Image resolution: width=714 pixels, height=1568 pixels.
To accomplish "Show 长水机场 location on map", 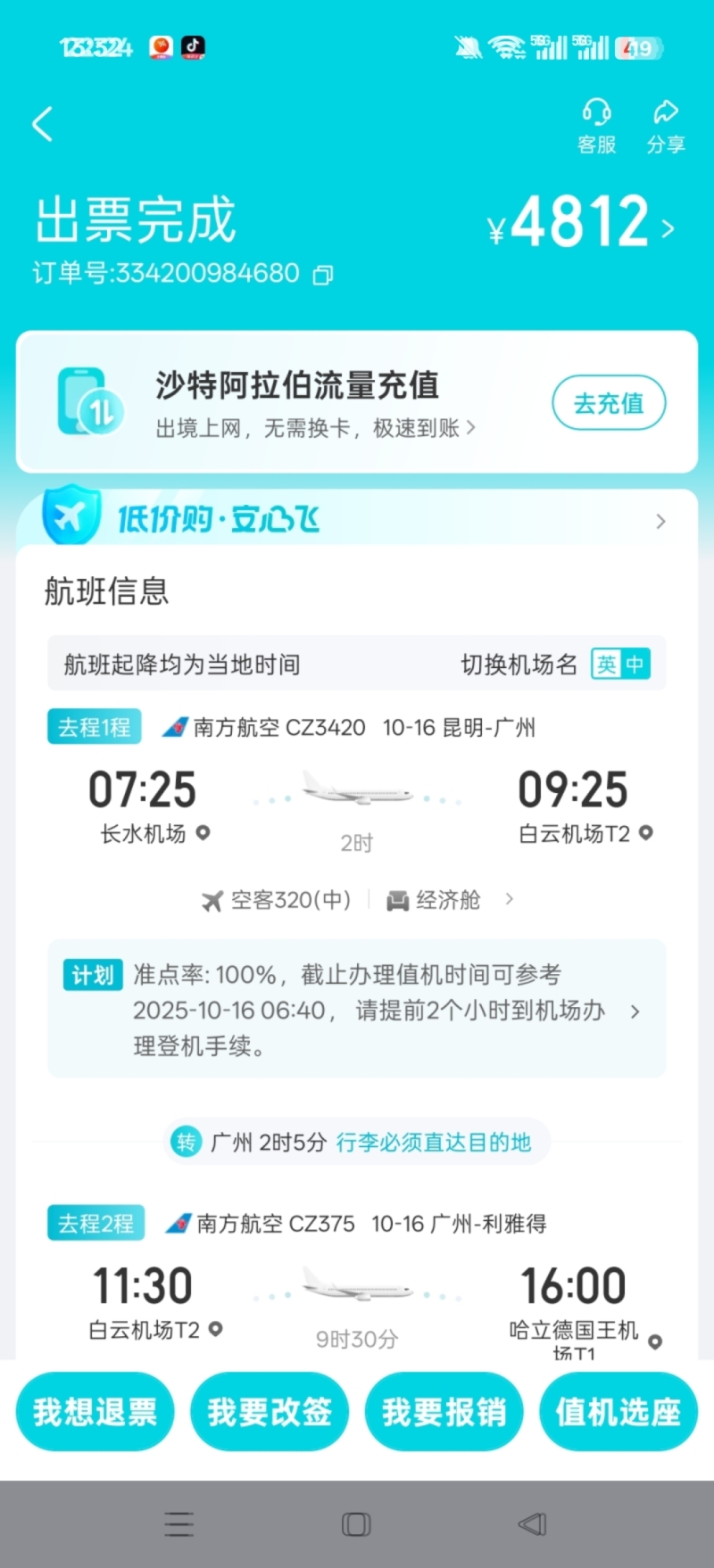I will tap(203, 832).
